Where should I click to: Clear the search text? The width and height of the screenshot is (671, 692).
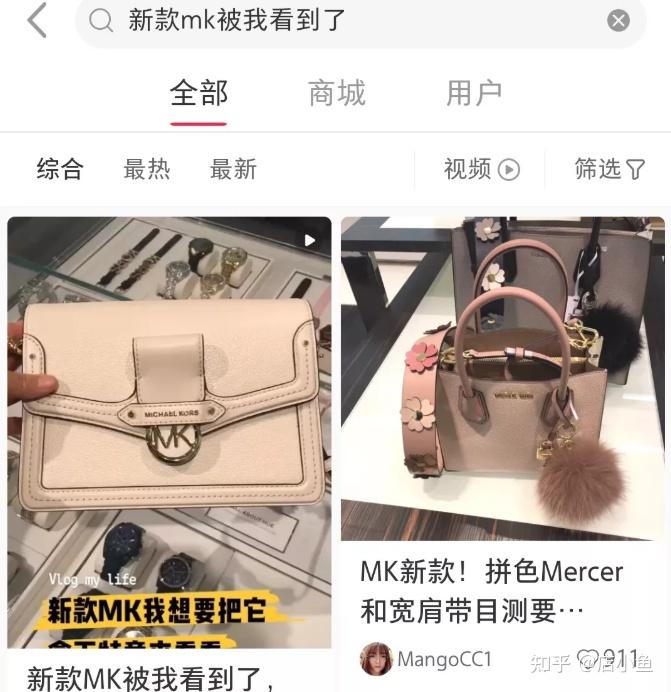coord(618,20)
